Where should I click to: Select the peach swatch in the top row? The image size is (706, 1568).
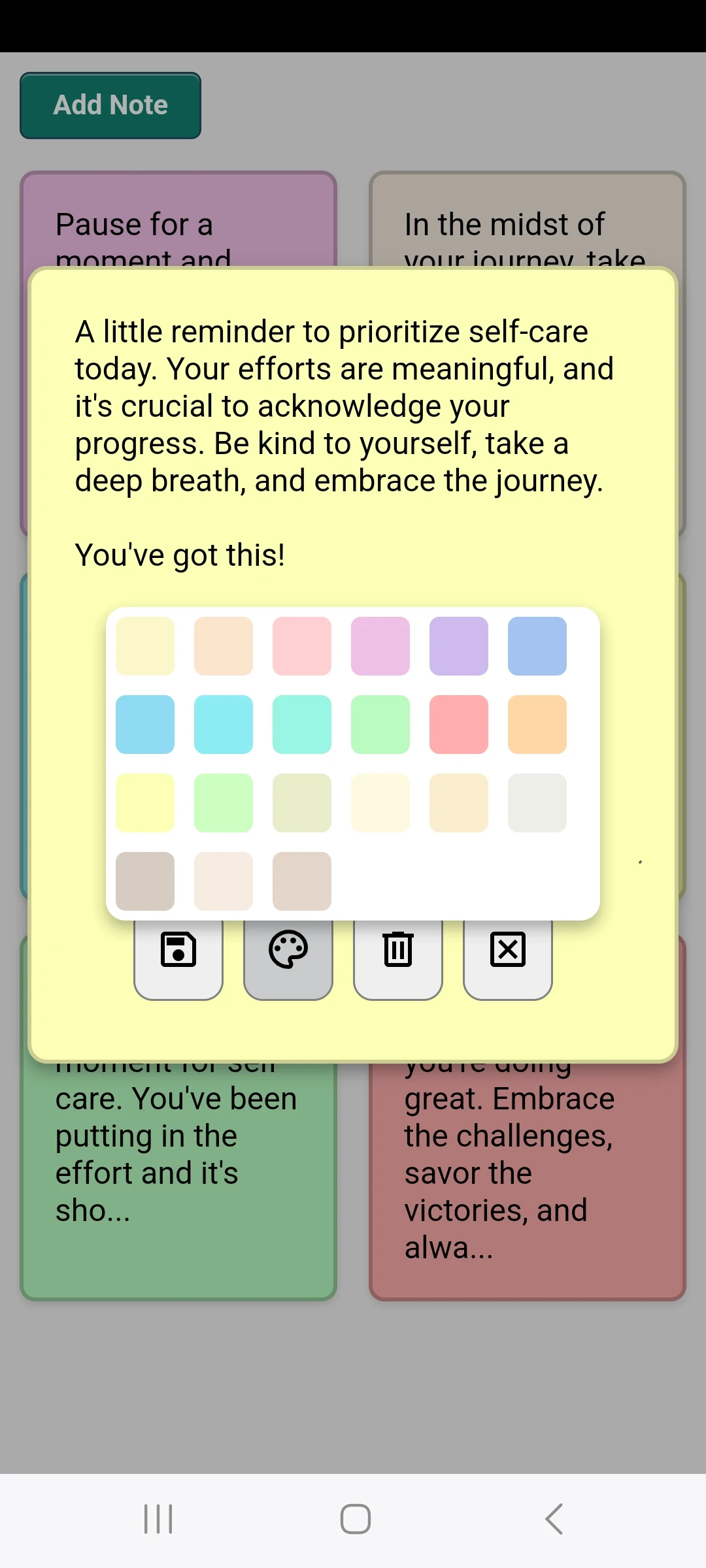tap(224, 646)
